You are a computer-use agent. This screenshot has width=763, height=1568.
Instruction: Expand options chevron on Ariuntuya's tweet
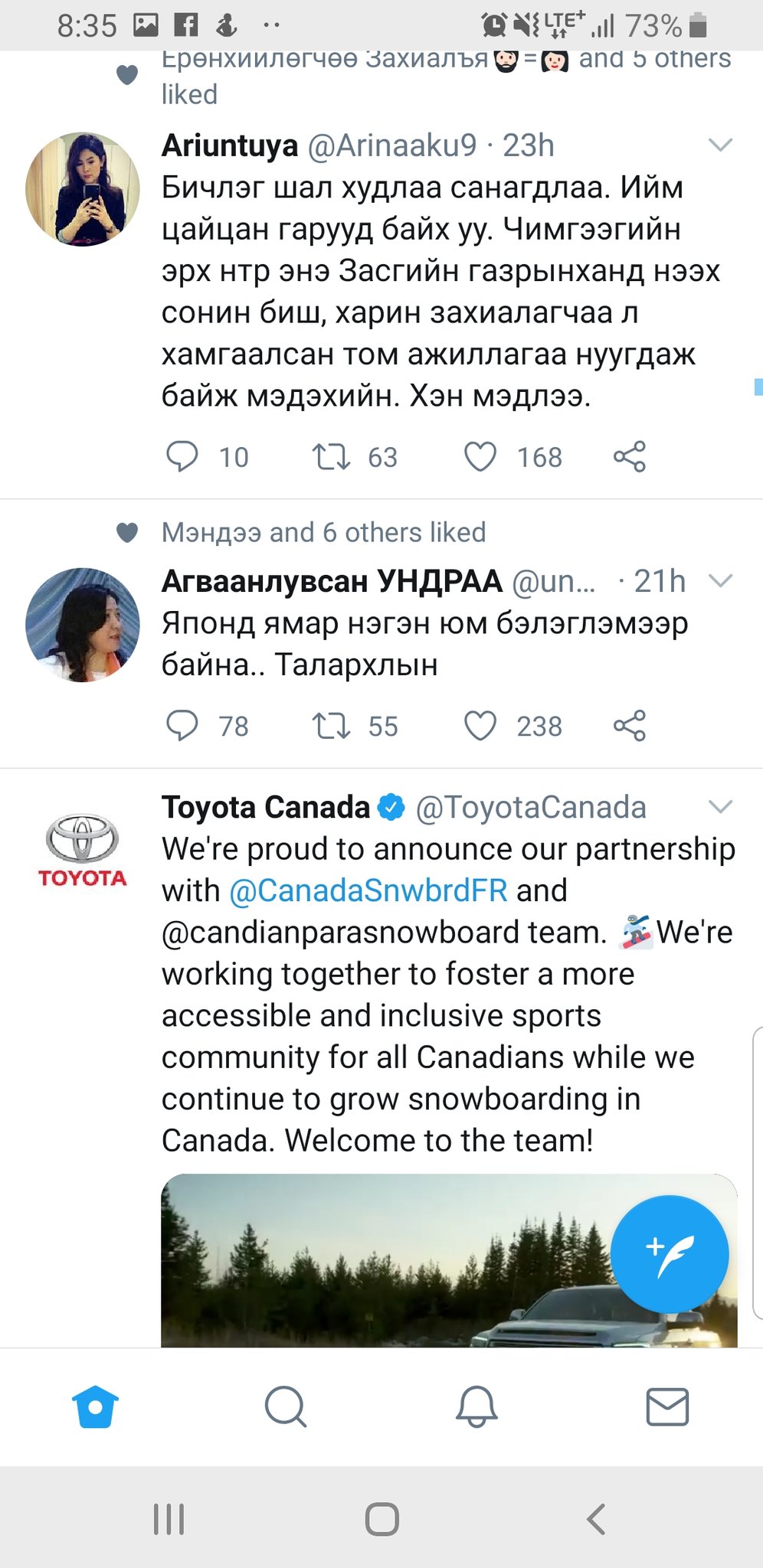pos(721,145)
